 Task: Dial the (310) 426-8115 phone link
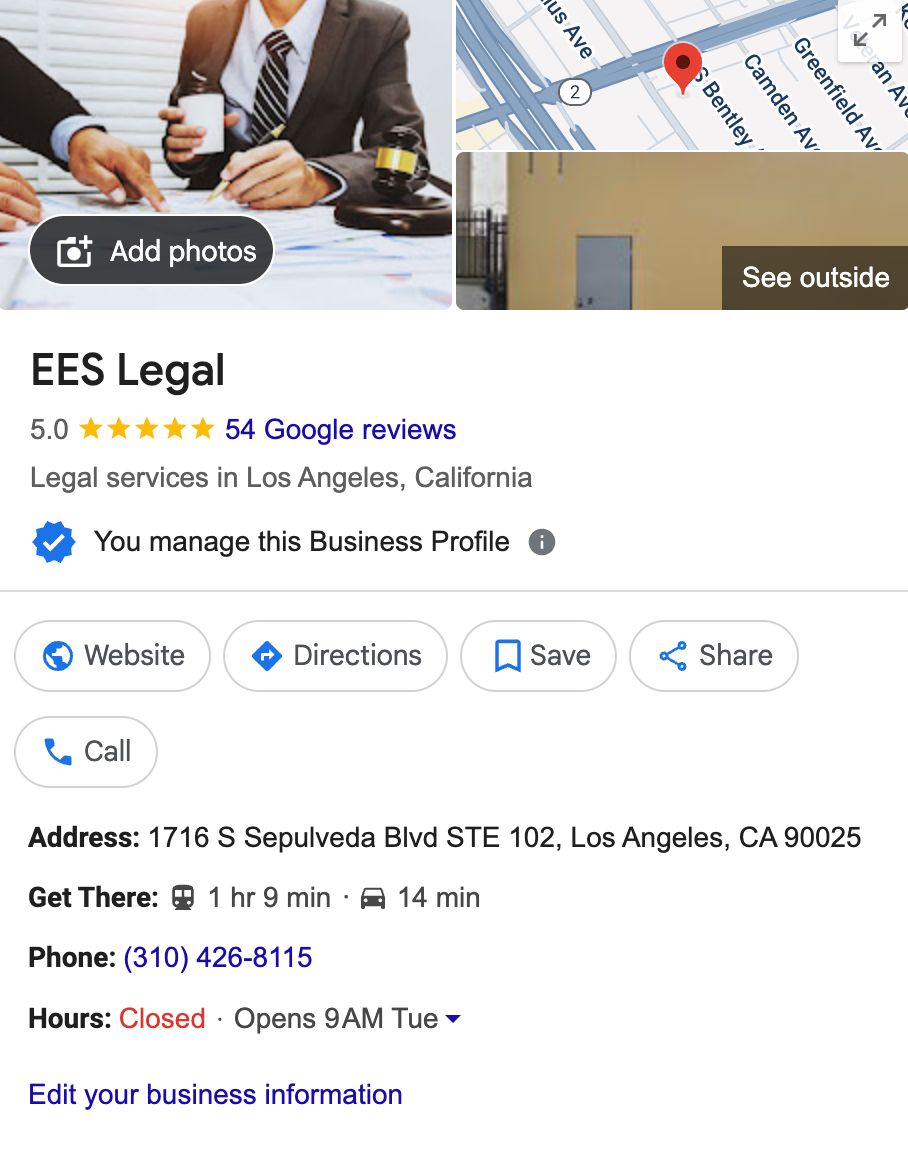click(218, 958)
